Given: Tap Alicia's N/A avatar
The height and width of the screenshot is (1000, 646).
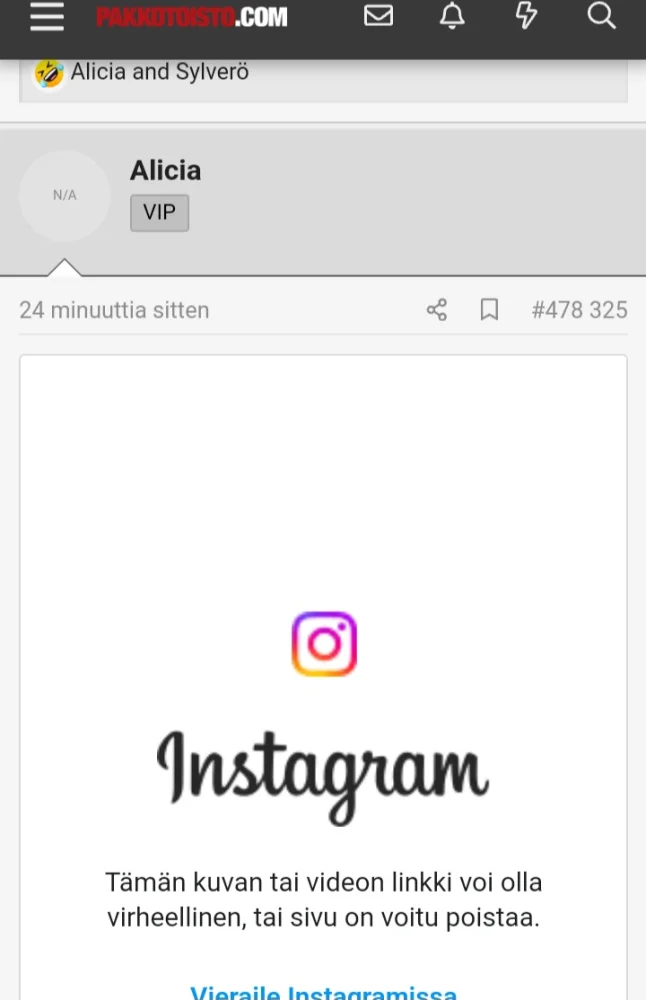Looking at the screenshot, I should pyautogui.click(x=64, y=195).
